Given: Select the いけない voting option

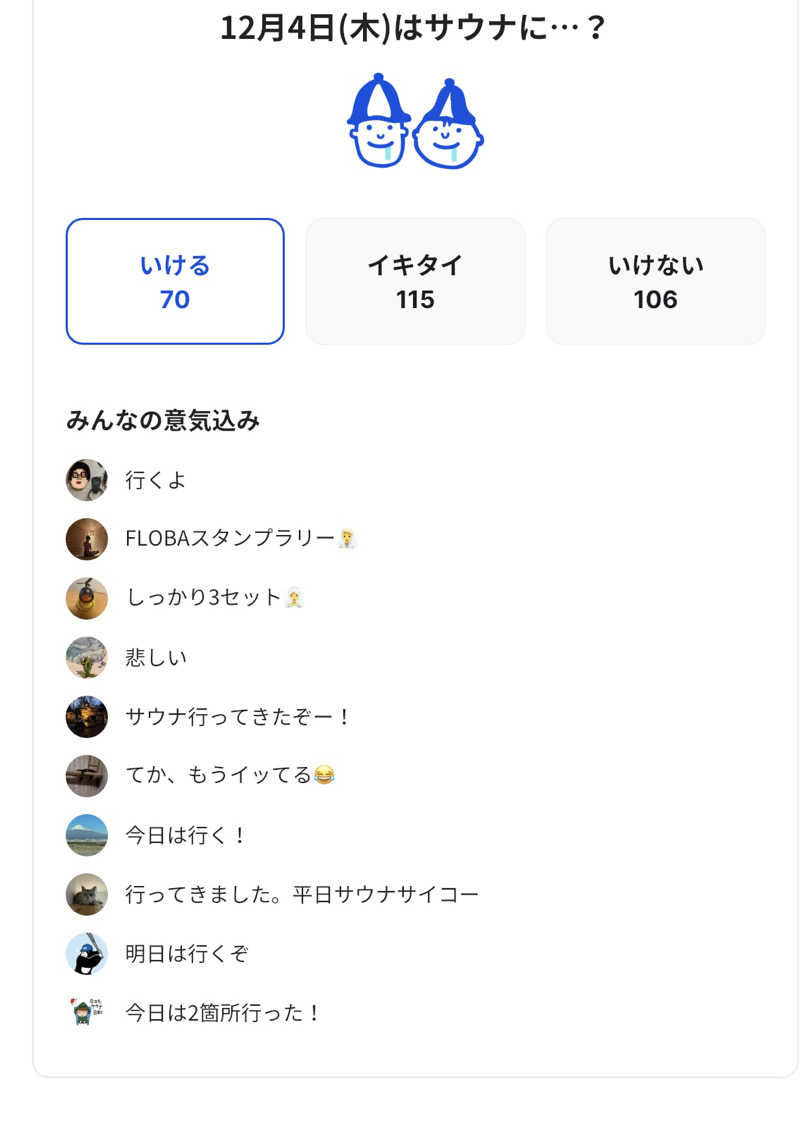Looking at the screenshot, I should click(x=655, y=281).
